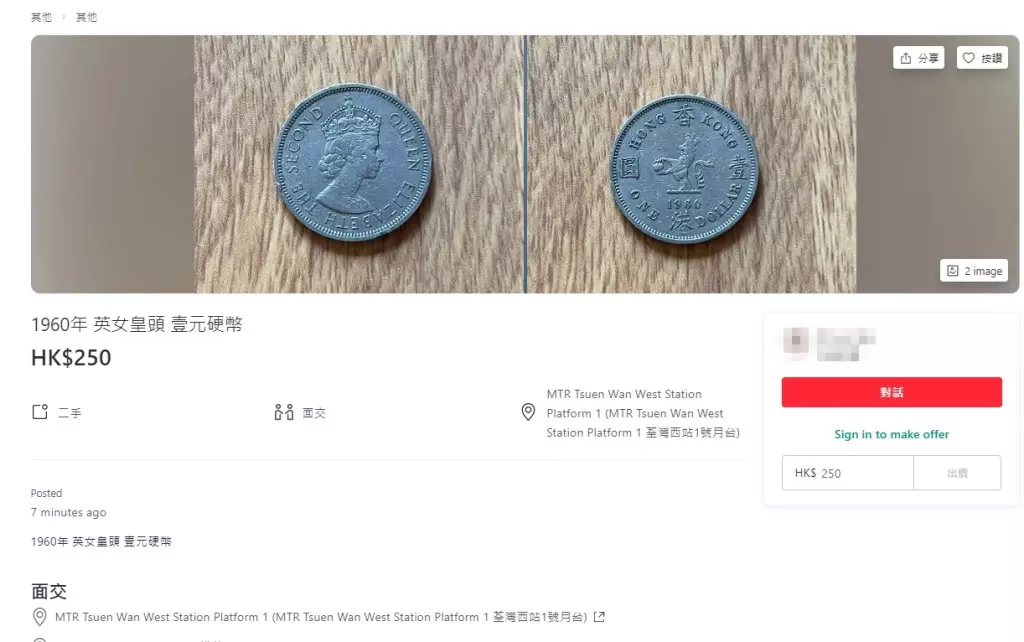This screenshot has width=1024, height=642.
Task: View the Queen Elizabeth coin obverse photo
Action: (x=353, y=163)
